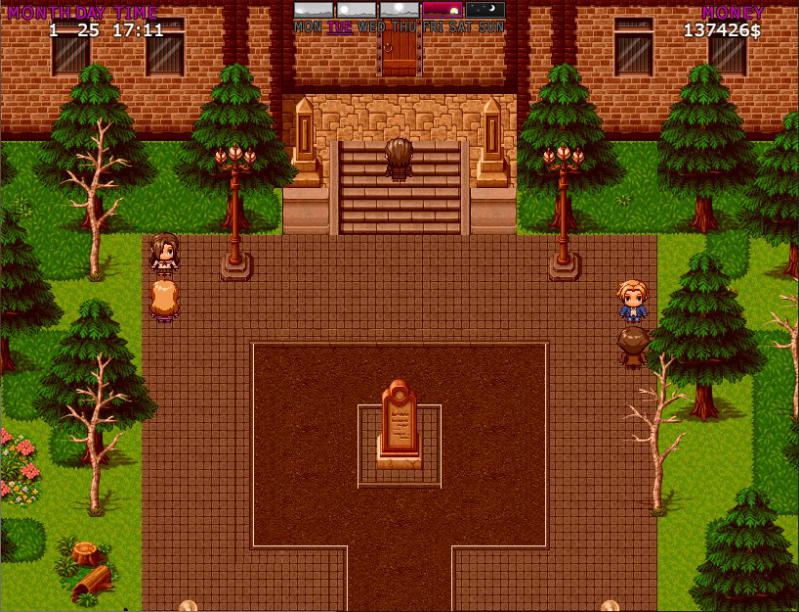Viewport: 799px width, 612px height.
Task: Tap the blond-haired boy in blue jacket
Action: [x=631, y=301]
